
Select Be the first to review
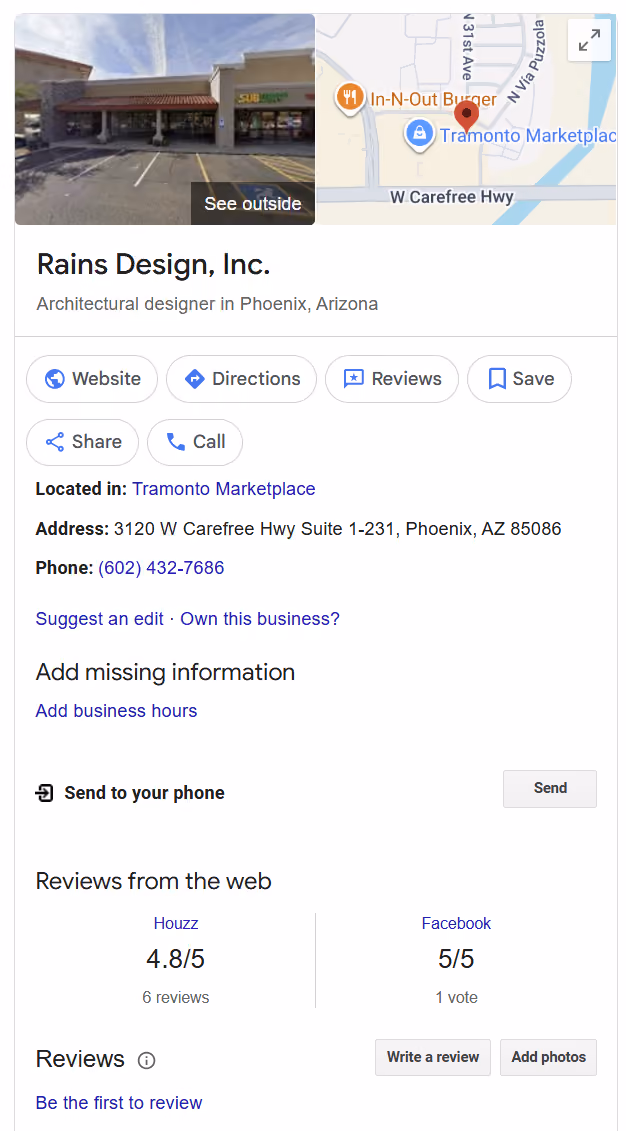(x=119, y=1103)
